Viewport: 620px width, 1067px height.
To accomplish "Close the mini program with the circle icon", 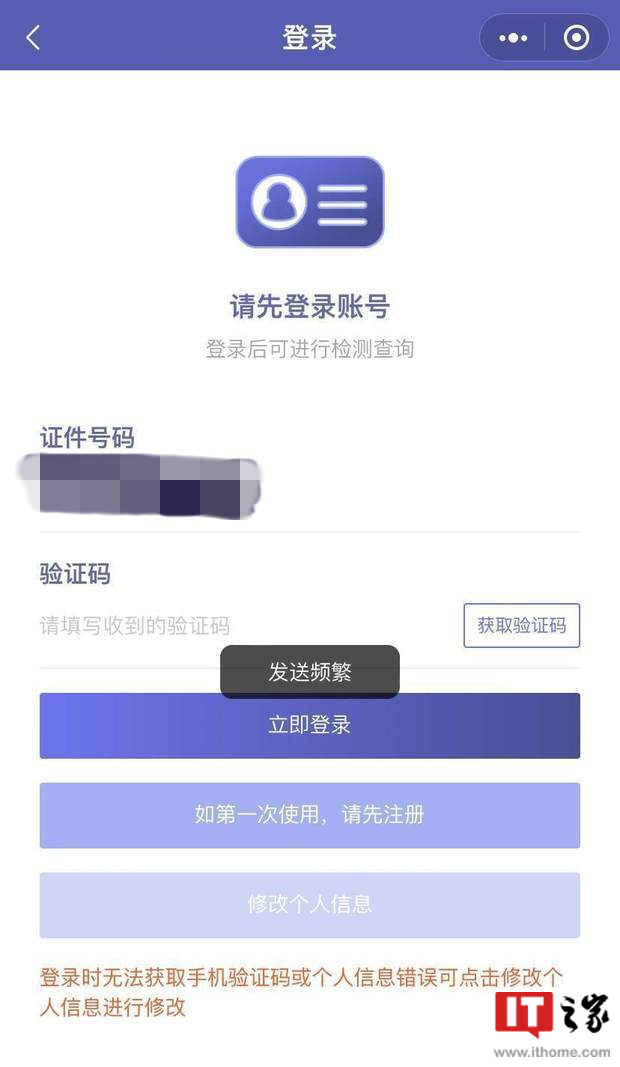I will 577,38.
